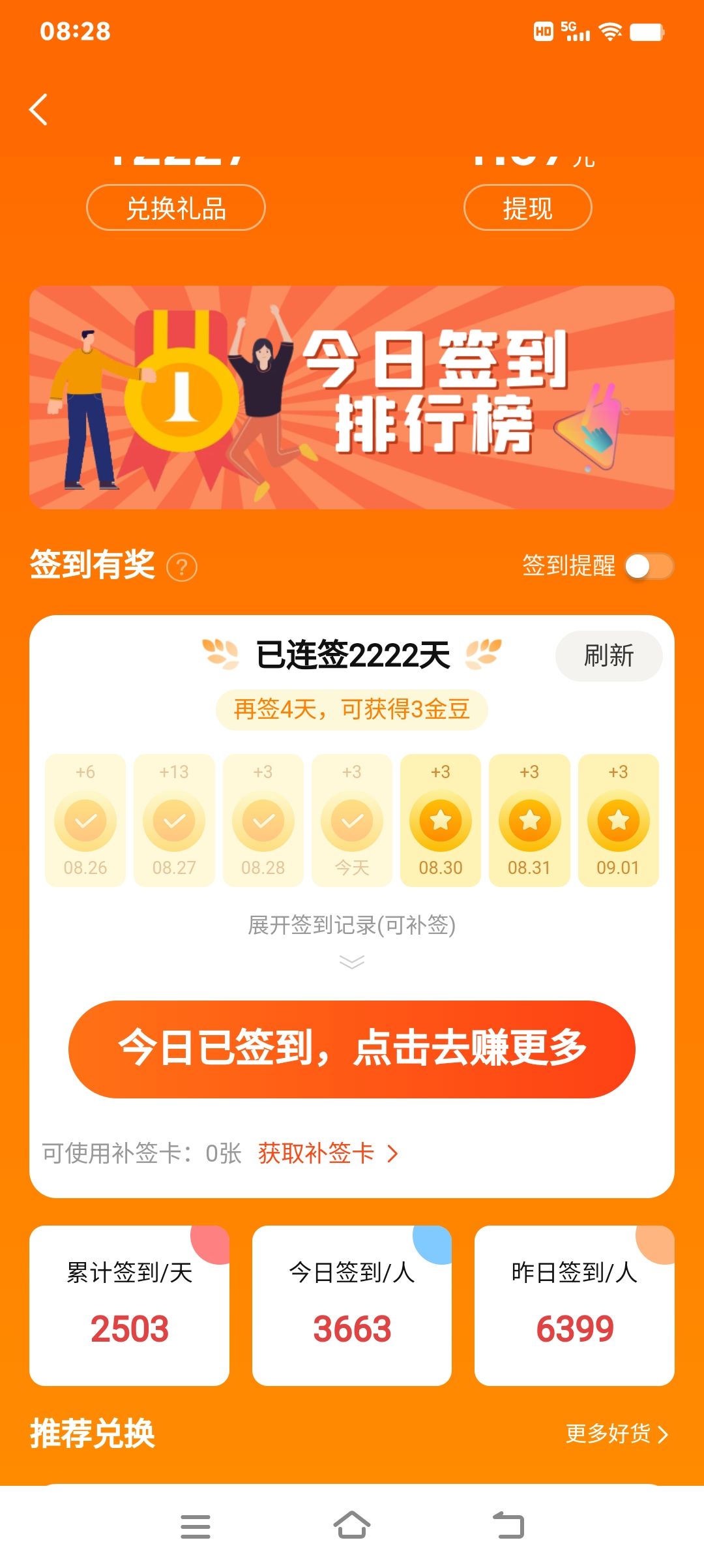The width and height of the screenshot is (704, 1568).
Task: Tap the 提现 withdraw button
Action: (527, 208)
